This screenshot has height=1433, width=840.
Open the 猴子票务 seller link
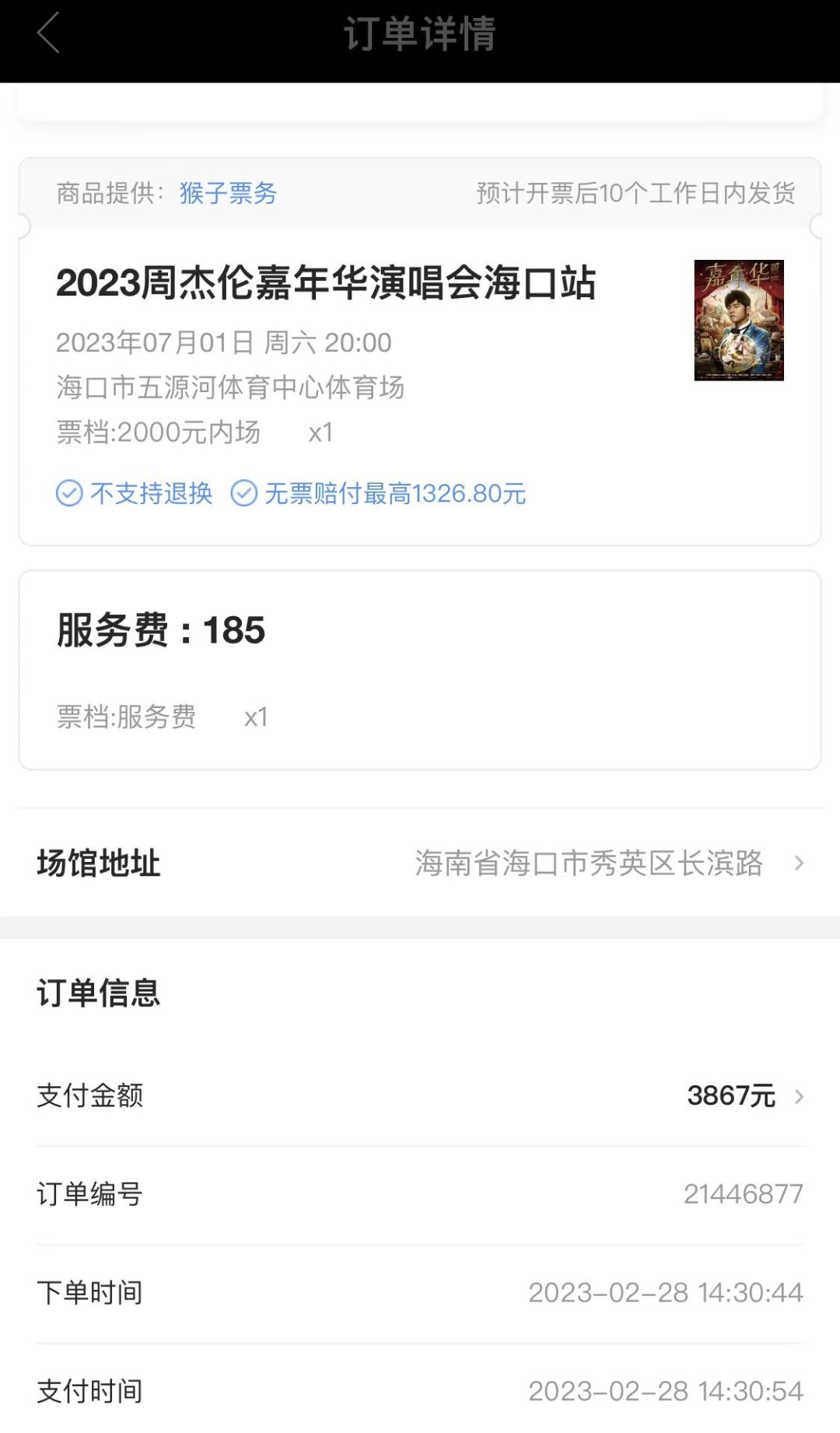229,194
